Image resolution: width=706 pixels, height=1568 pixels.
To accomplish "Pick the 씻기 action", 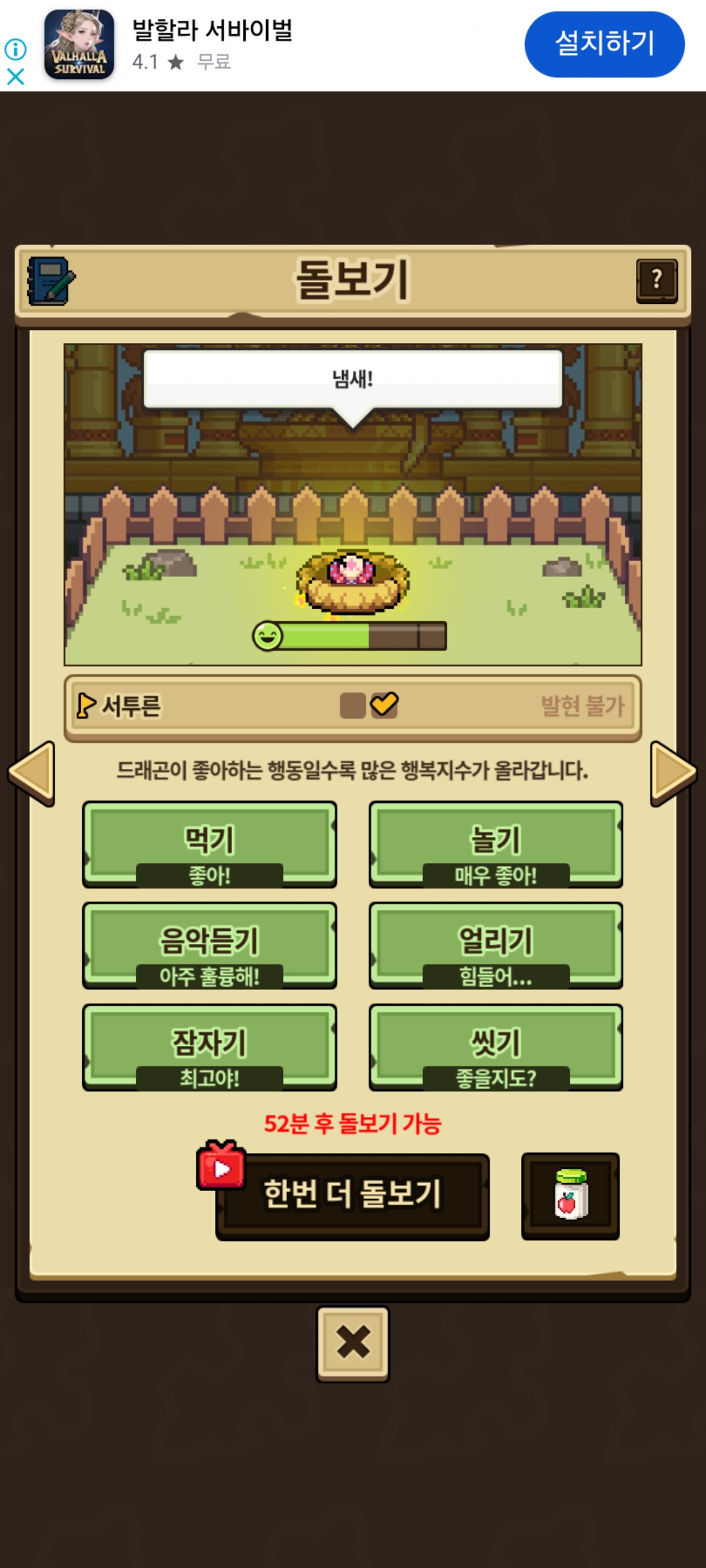I will pyautogui.click(x=496, y=1047).
